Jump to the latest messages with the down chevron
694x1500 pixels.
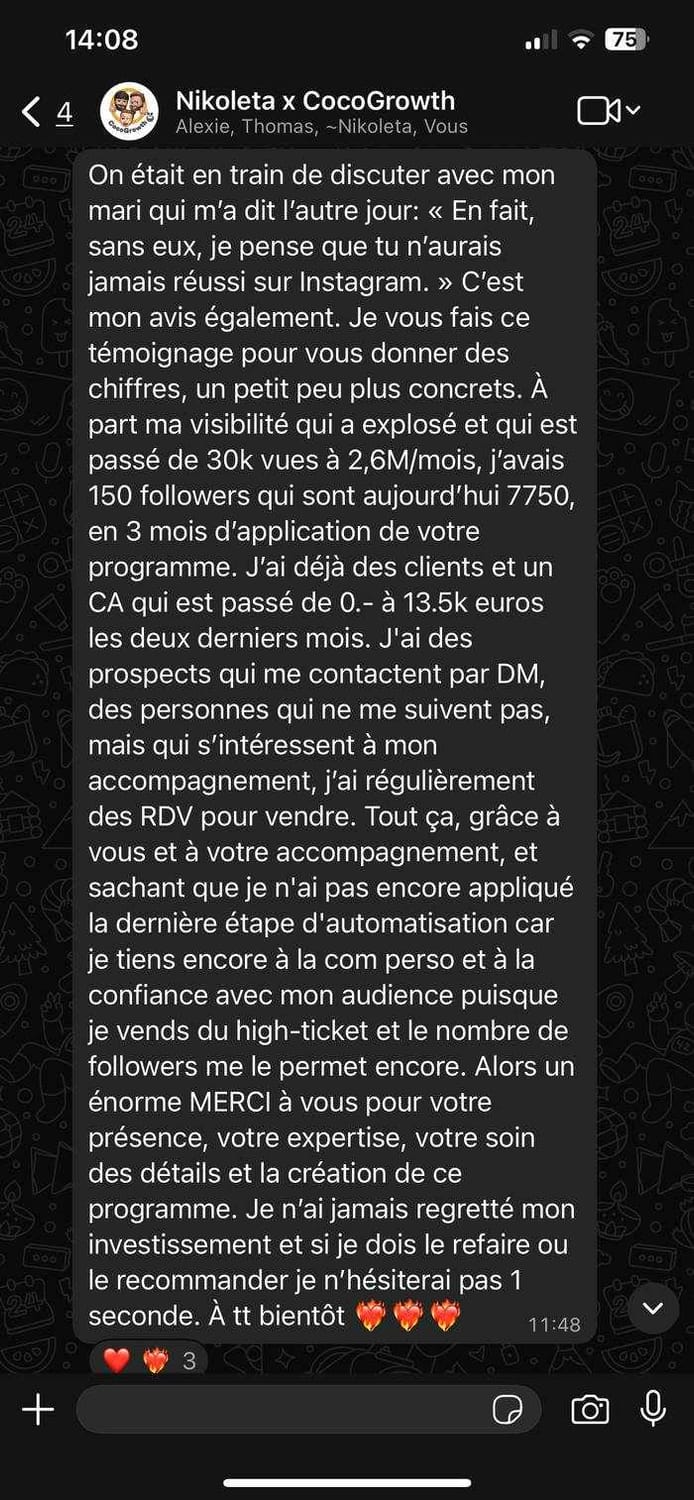tap(653, 1308)
